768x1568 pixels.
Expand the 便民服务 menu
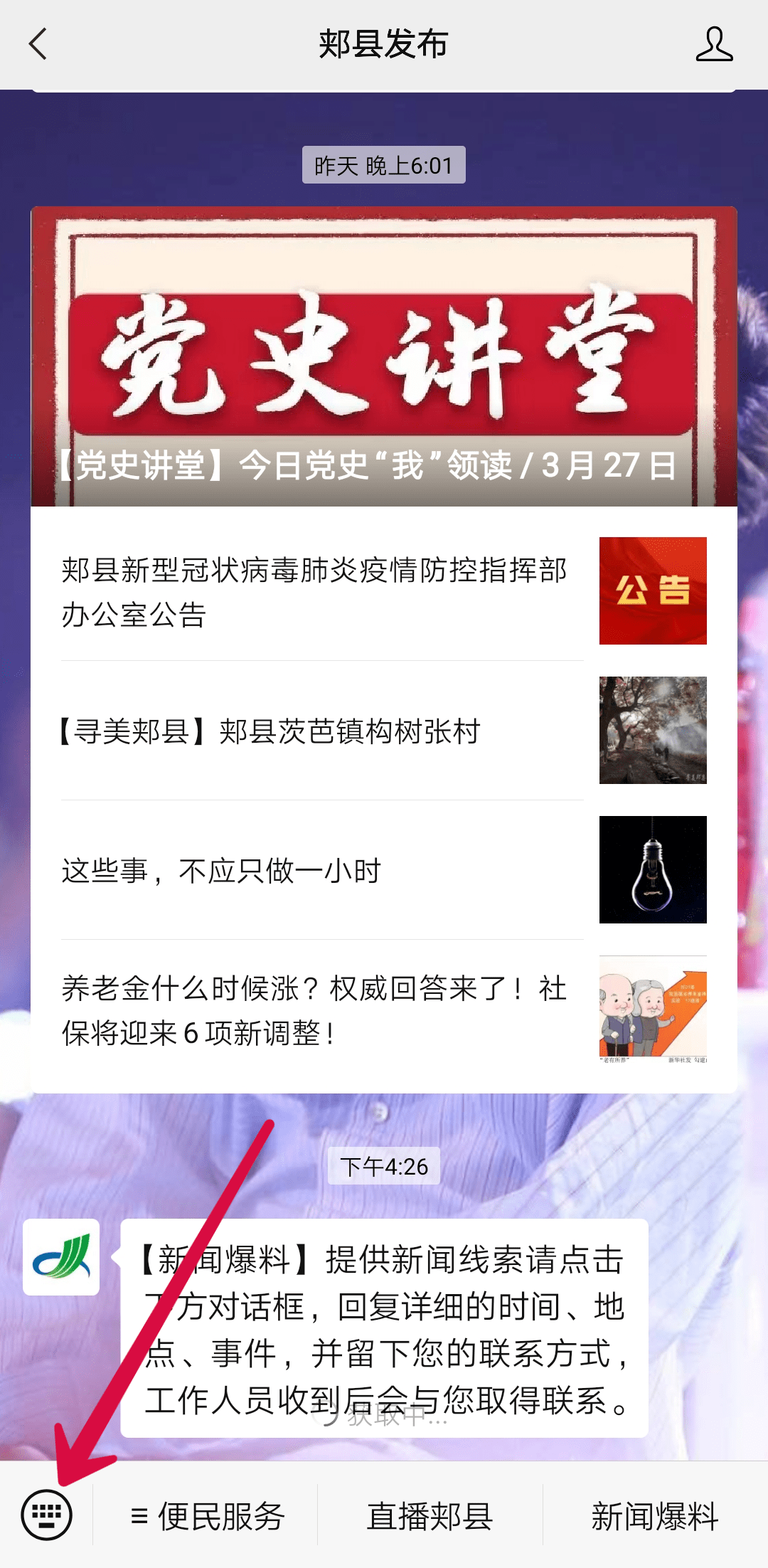(207, 1516)
